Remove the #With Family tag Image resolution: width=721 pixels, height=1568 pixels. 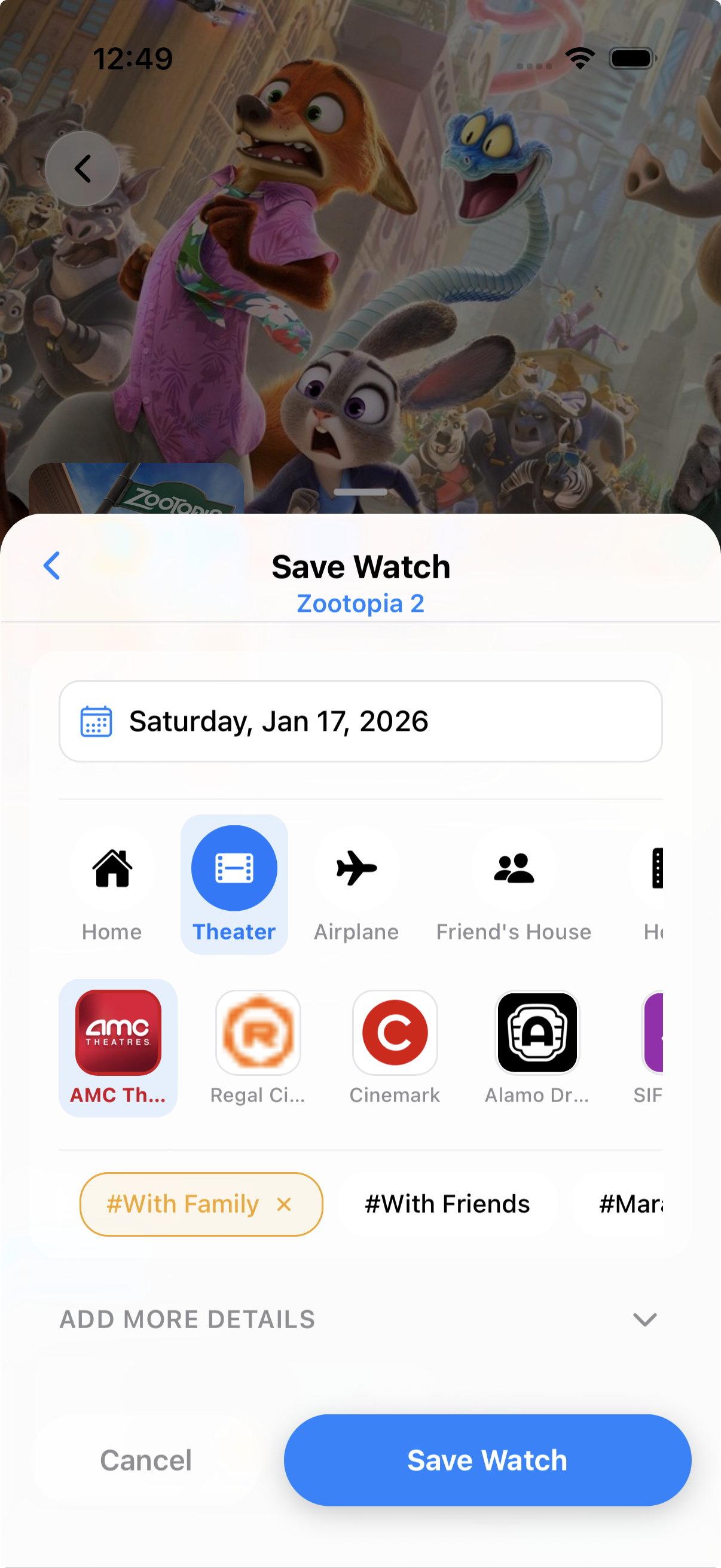(284, 1204)
